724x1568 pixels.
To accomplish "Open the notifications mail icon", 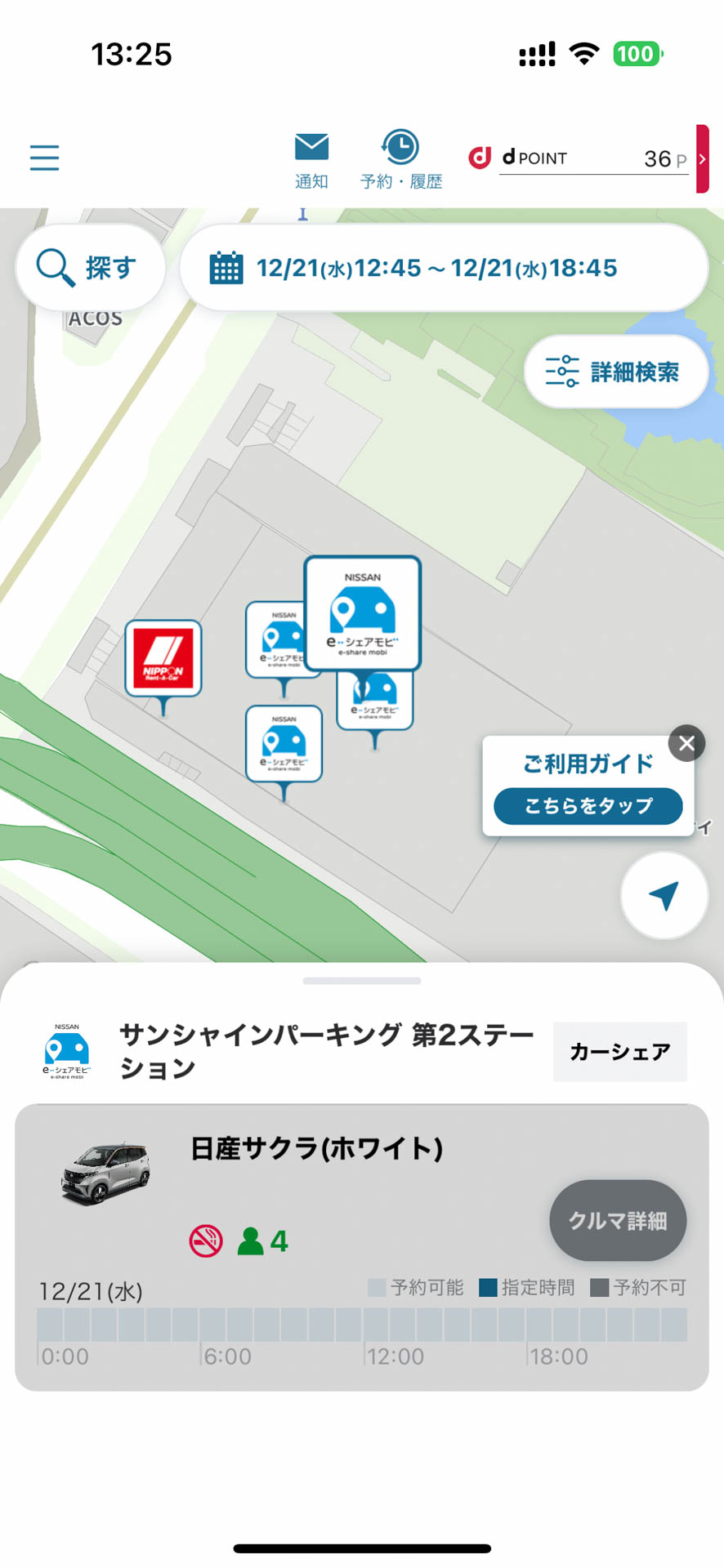I will click(311, 149).
